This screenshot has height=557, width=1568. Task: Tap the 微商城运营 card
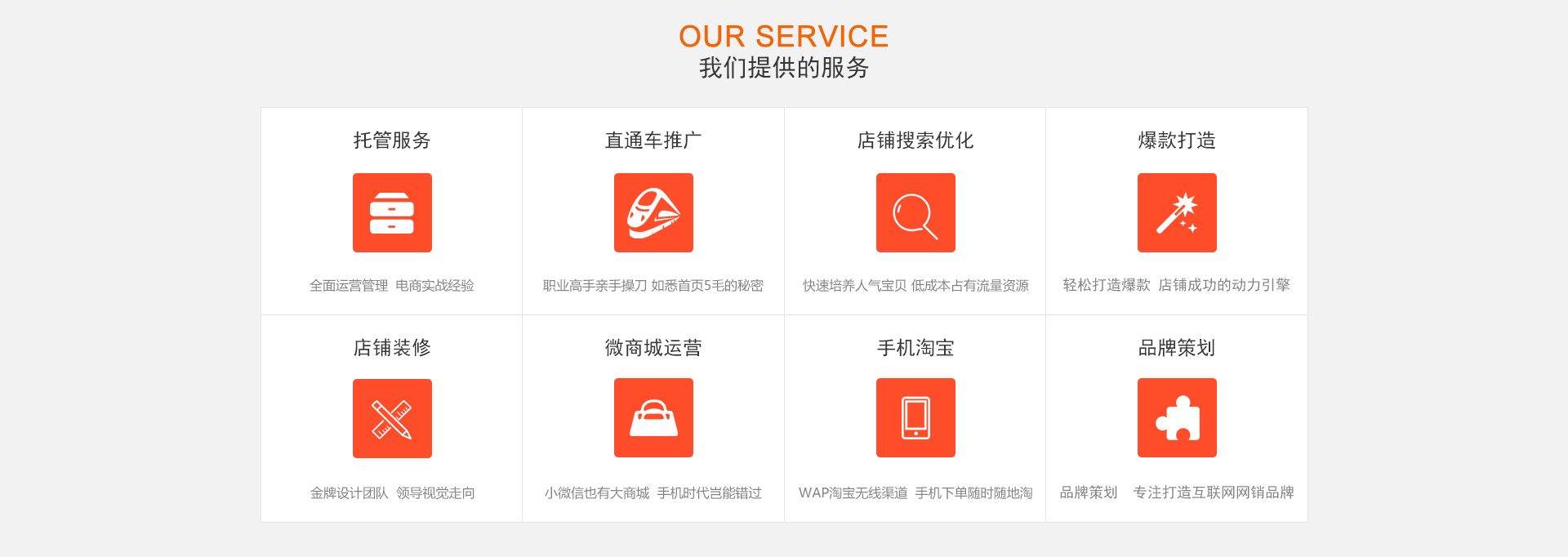[x=653, y=418]
